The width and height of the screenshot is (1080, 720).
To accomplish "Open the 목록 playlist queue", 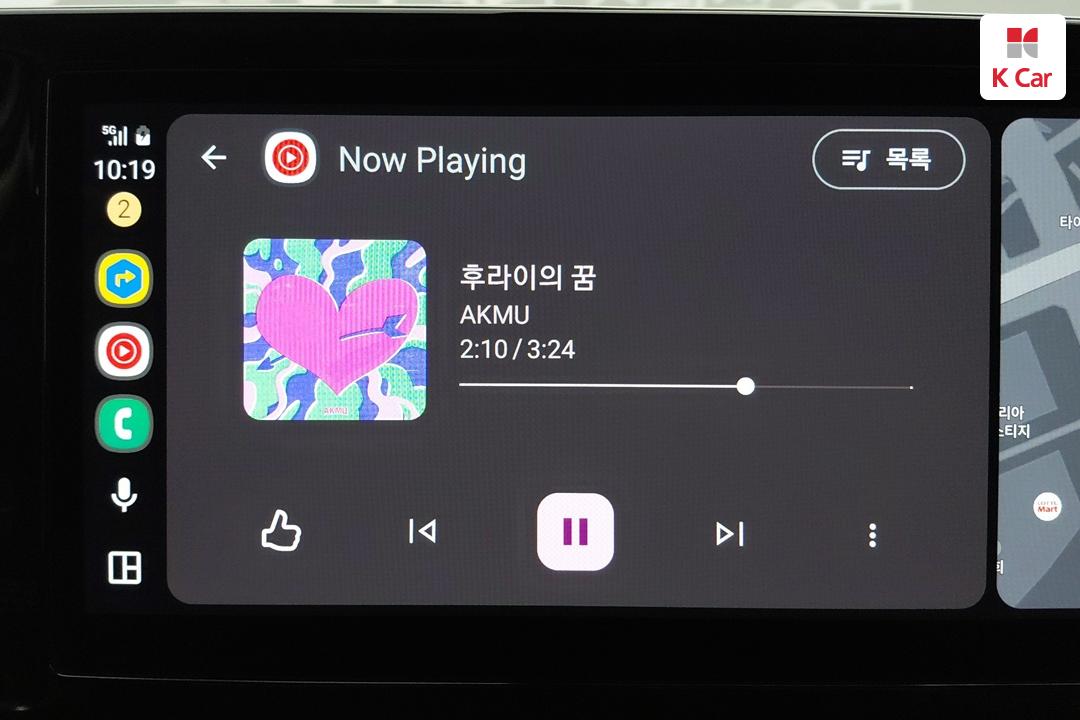I will pyautogui.click(x=889, y=159).
